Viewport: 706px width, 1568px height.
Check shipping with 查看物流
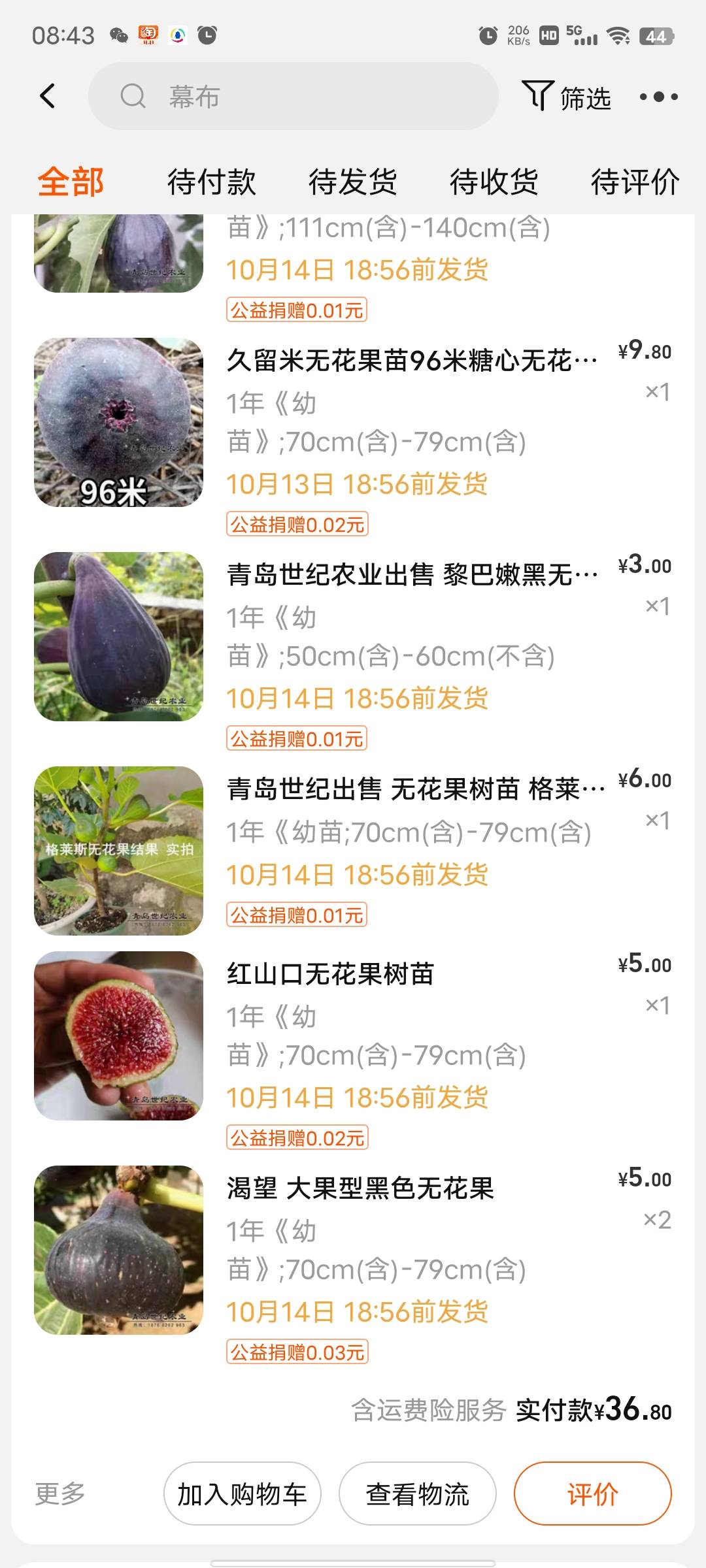pyautogui.click(x=417, y=1494)
